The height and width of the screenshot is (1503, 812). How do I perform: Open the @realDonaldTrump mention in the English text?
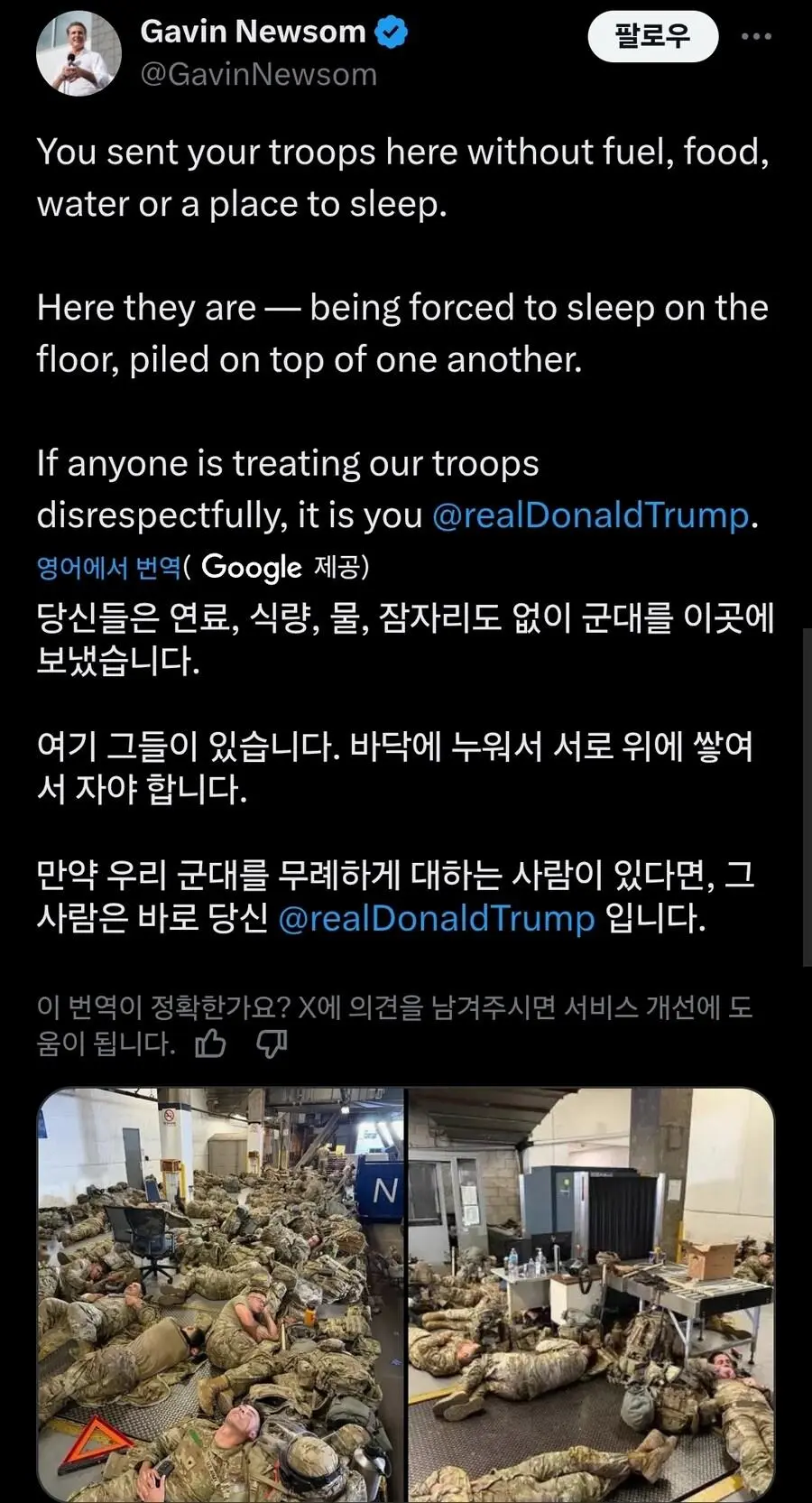590,515
